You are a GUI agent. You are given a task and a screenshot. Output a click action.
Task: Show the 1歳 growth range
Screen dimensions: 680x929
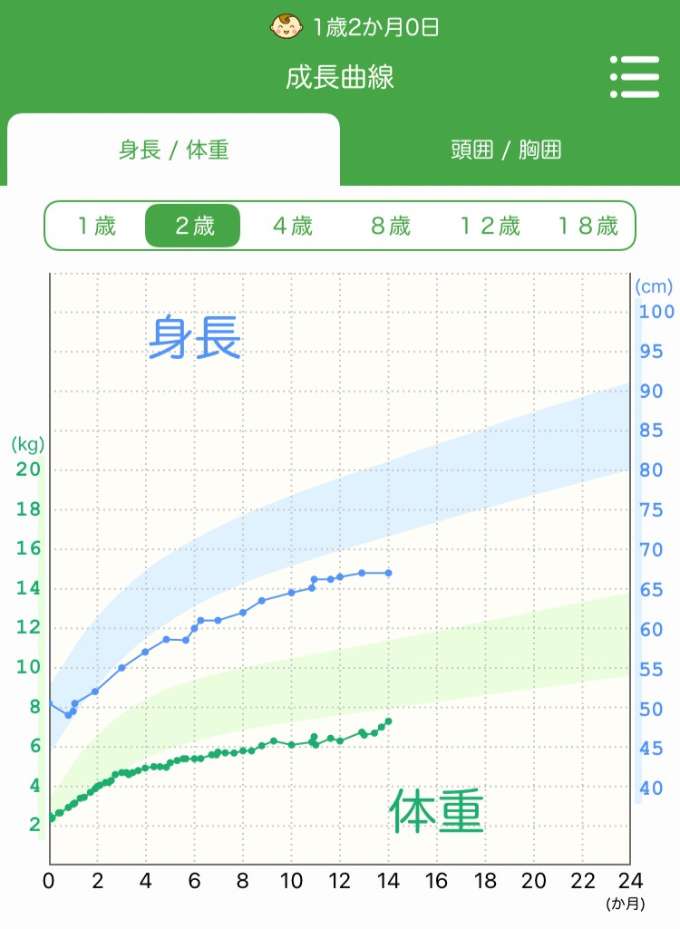coord(97,226)
